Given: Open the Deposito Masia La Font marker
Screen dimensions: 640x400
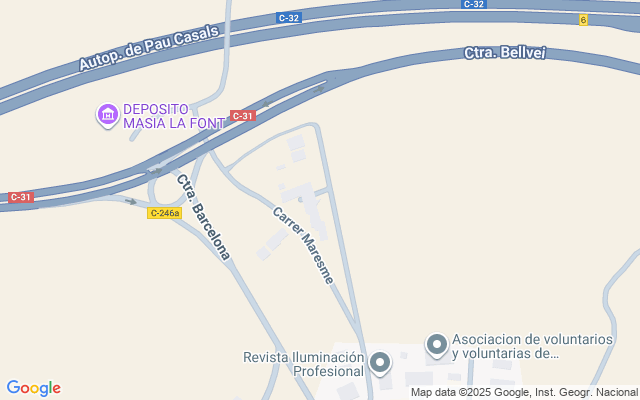Looking at the screenshot, I should coord(107,116).
